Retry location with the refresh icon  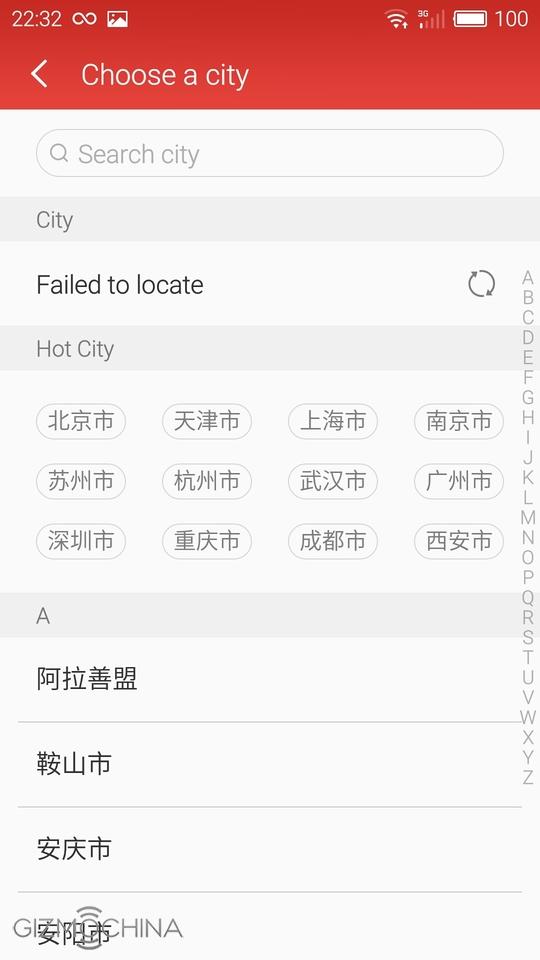click(481, 284)
